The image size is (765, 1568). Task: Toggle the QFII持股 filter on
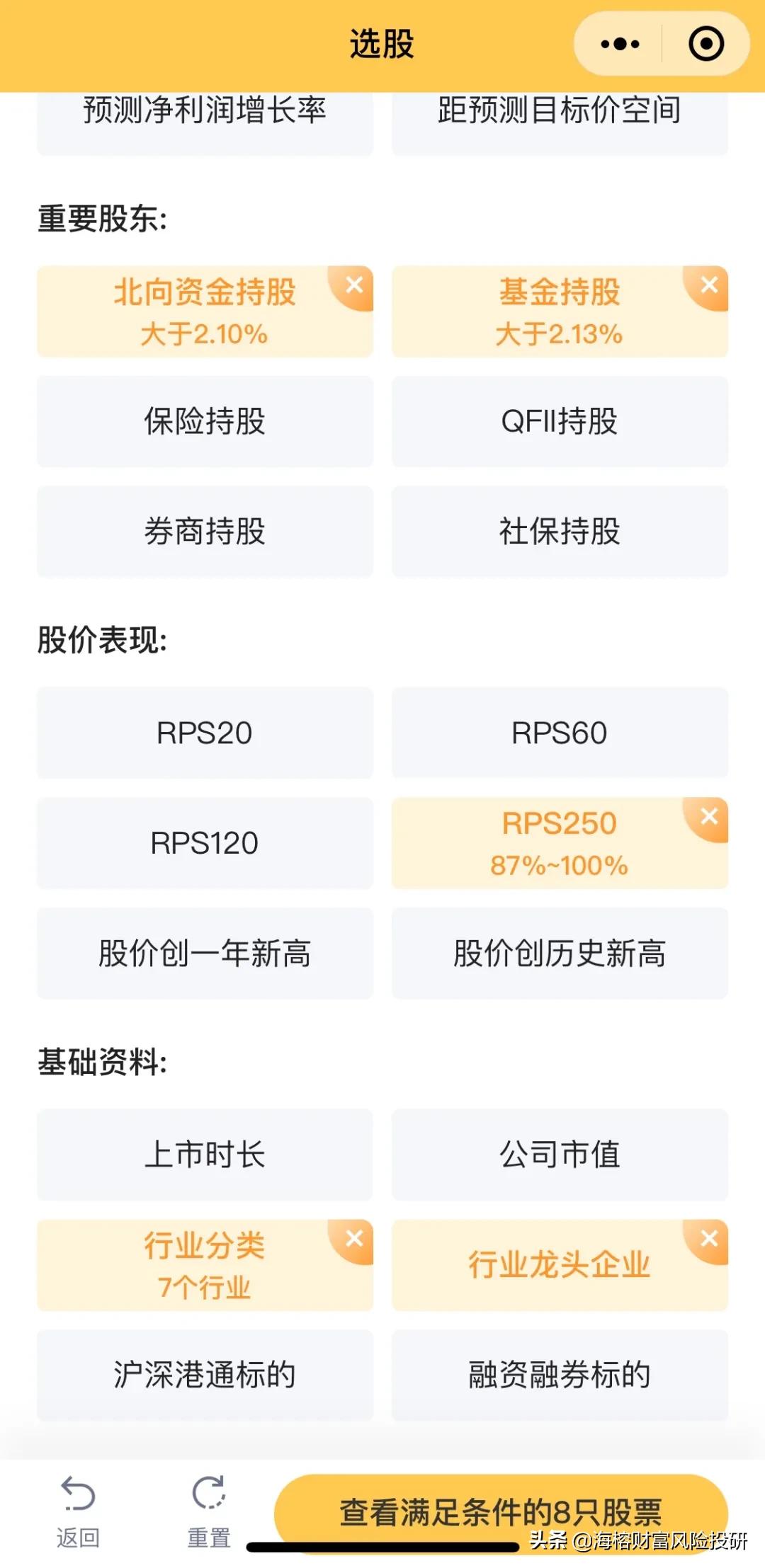pyautogui.click(x=559, y=421)
